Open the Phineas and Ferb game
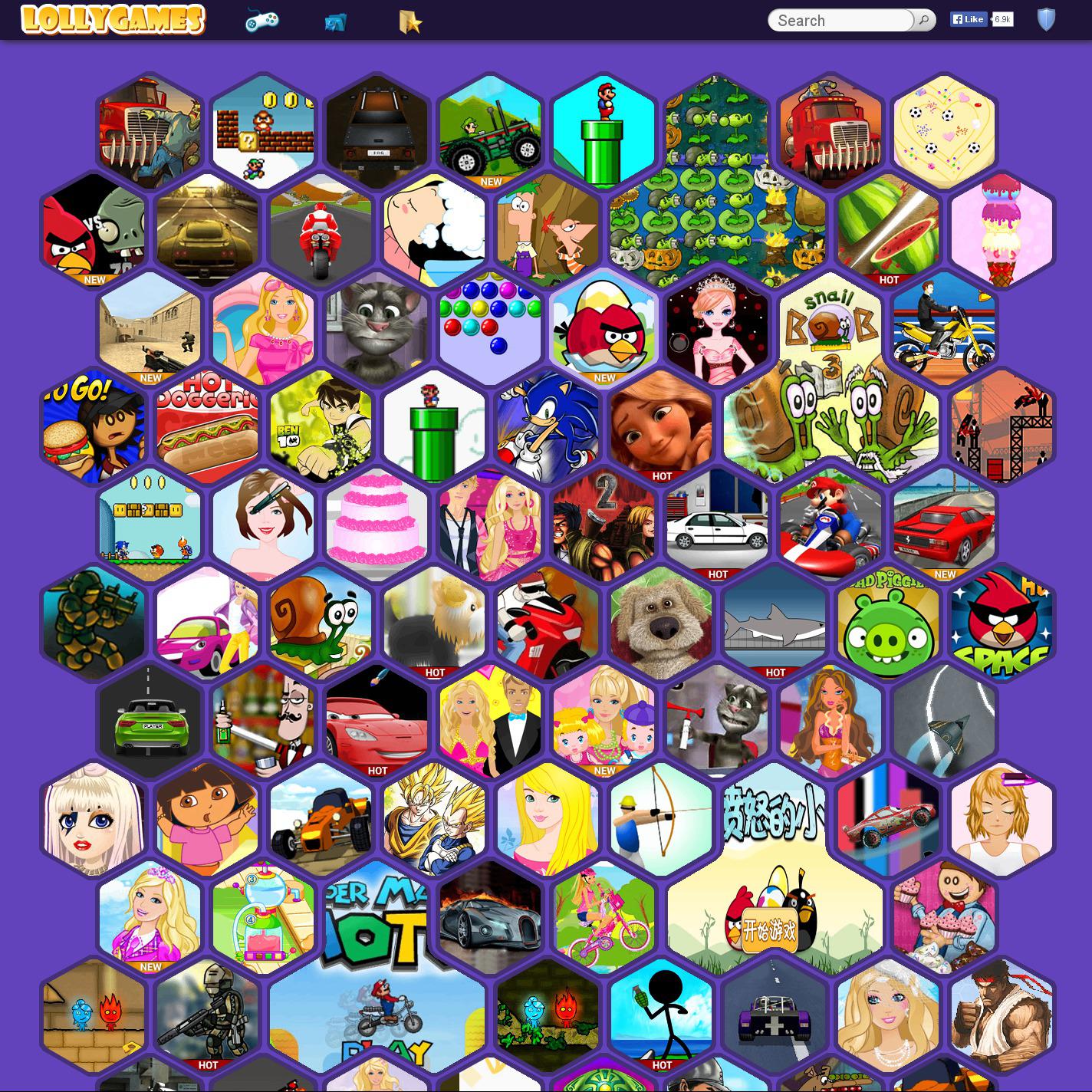The height and width of the screenshot is (1092, 1092). pyautogui.click(x=548, y=230)
